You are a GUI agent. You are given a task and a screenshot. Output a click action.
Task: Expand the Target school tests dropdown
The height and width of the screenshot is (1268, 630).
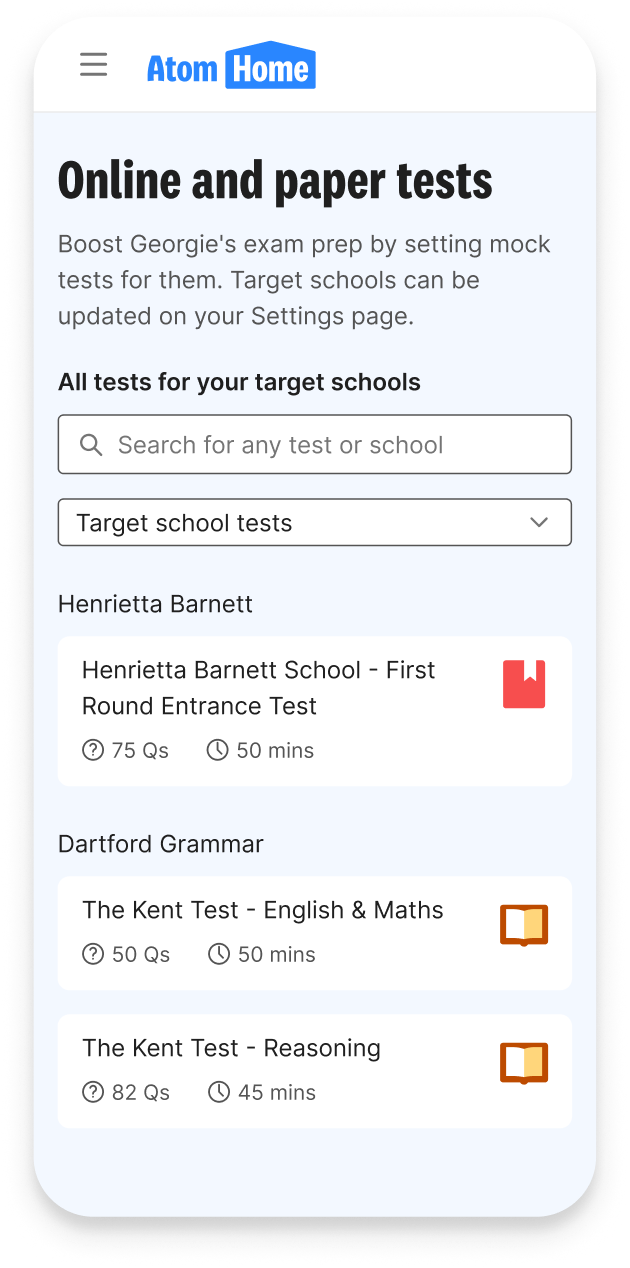point(314,523)
